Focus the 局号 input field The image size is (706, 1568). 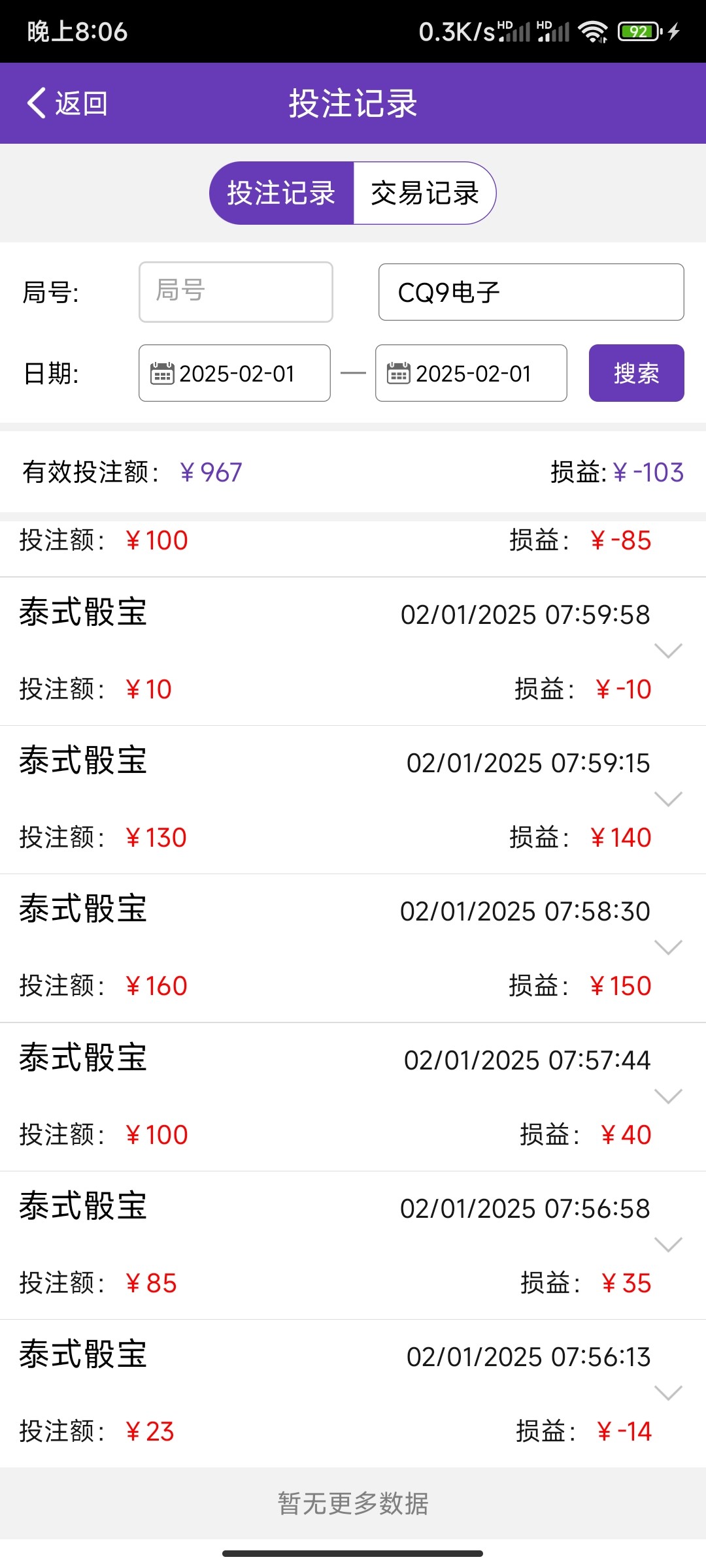pyautogui.click(x=236, y=292)
